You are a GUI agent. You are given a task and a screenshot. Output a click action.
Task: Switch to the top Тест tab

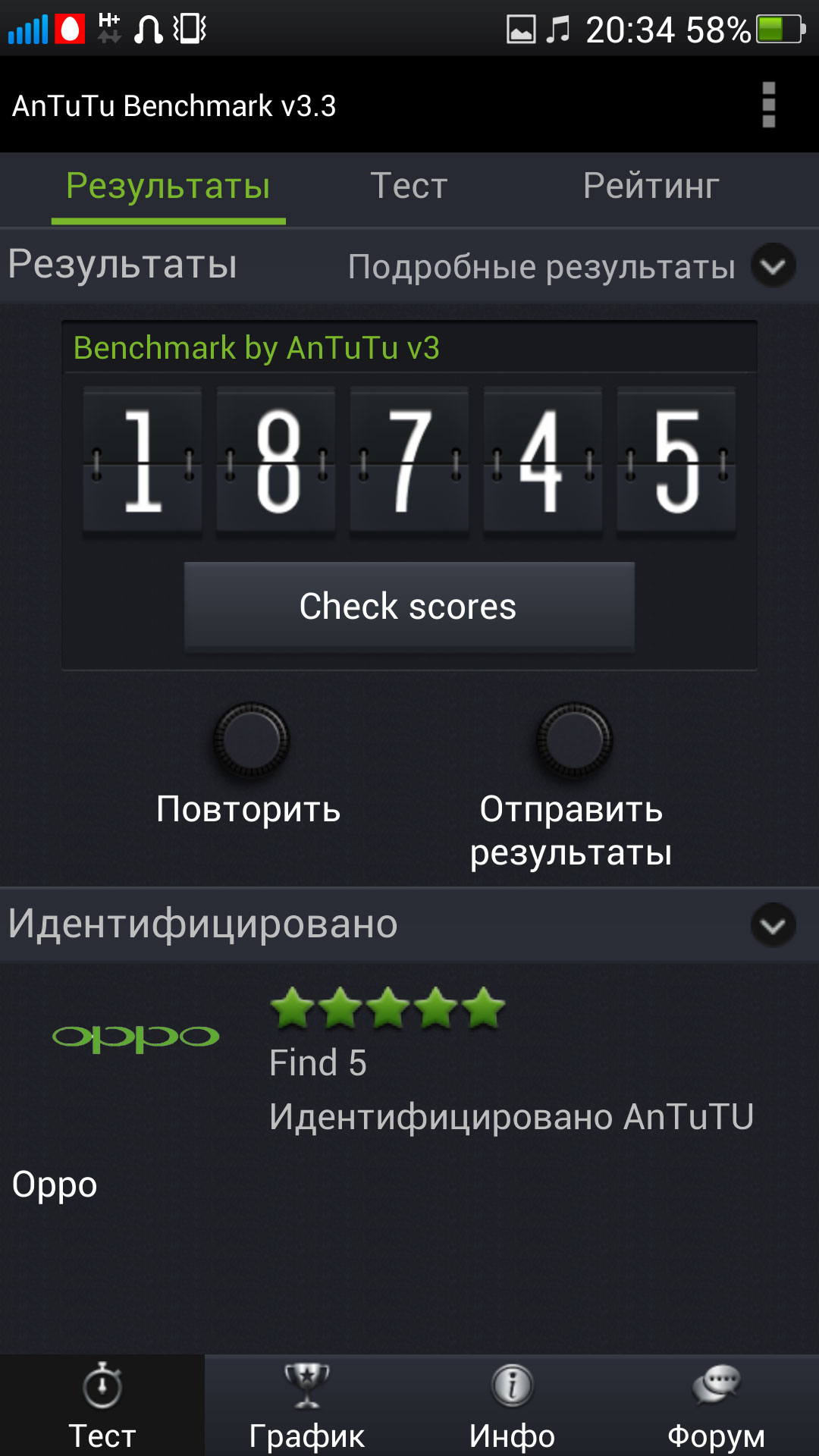[409, 187]
